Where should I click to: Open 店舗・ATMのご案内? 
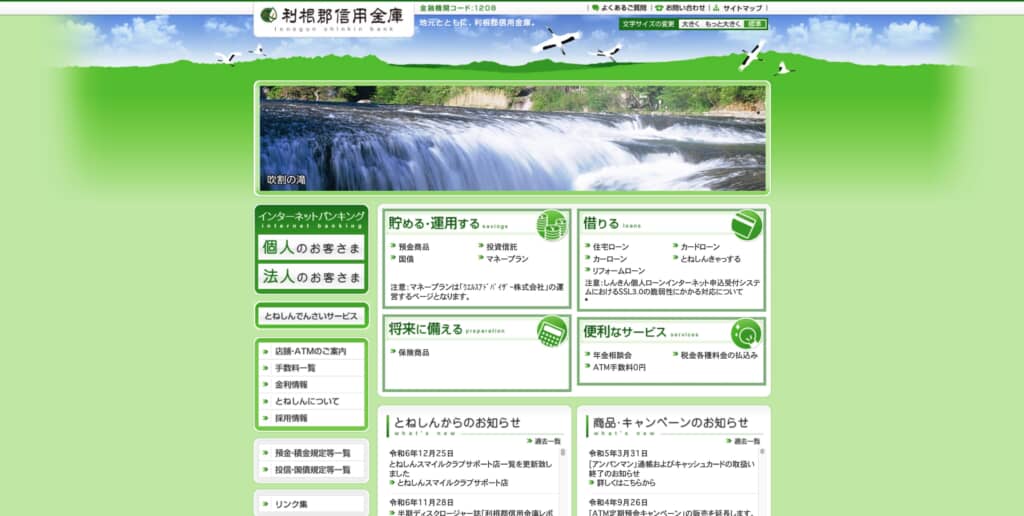(311, 351)
